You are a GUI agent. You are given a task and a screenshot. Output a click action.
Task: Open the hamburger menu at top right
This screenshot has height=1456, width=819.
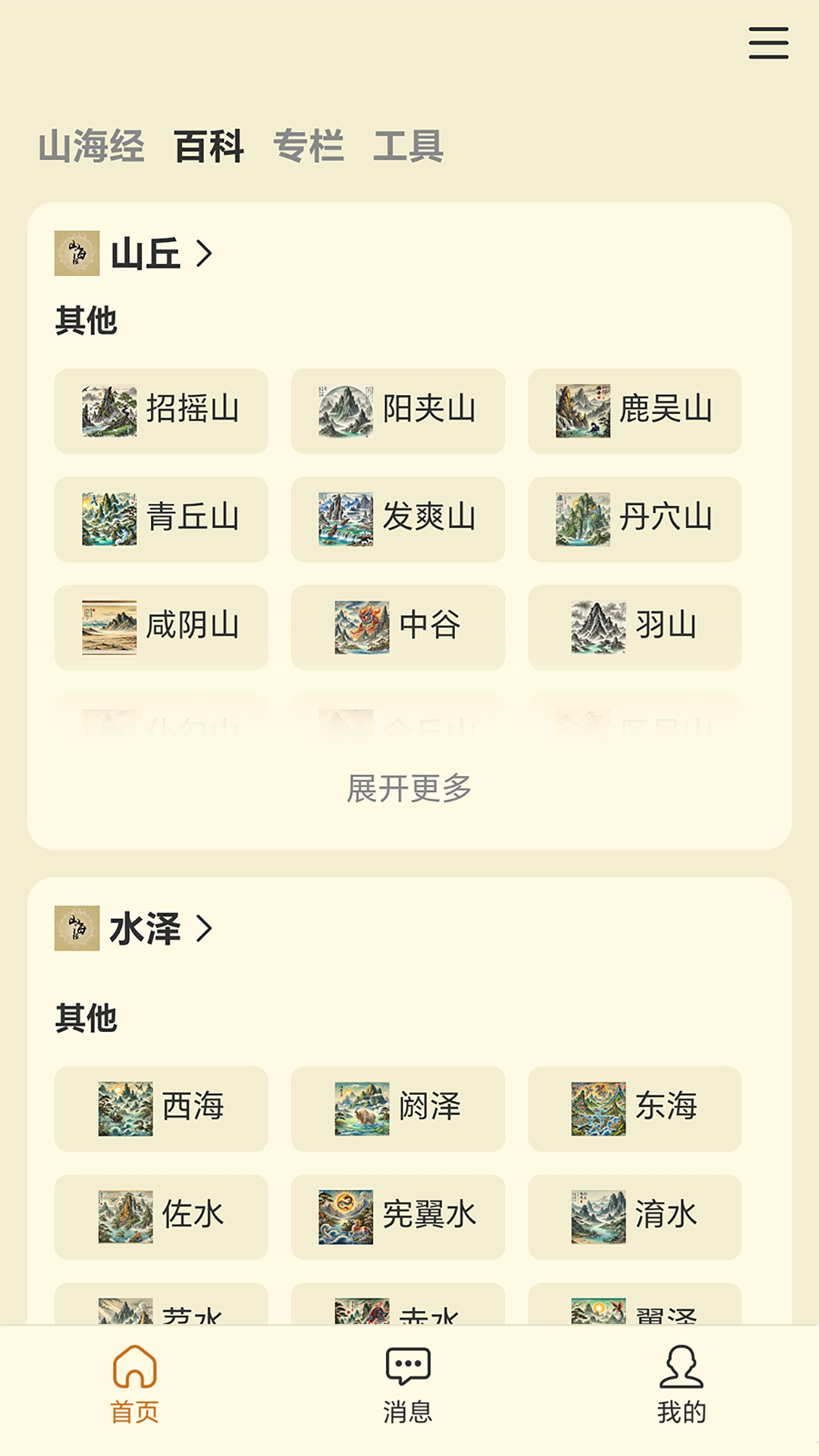coord(769,43)
